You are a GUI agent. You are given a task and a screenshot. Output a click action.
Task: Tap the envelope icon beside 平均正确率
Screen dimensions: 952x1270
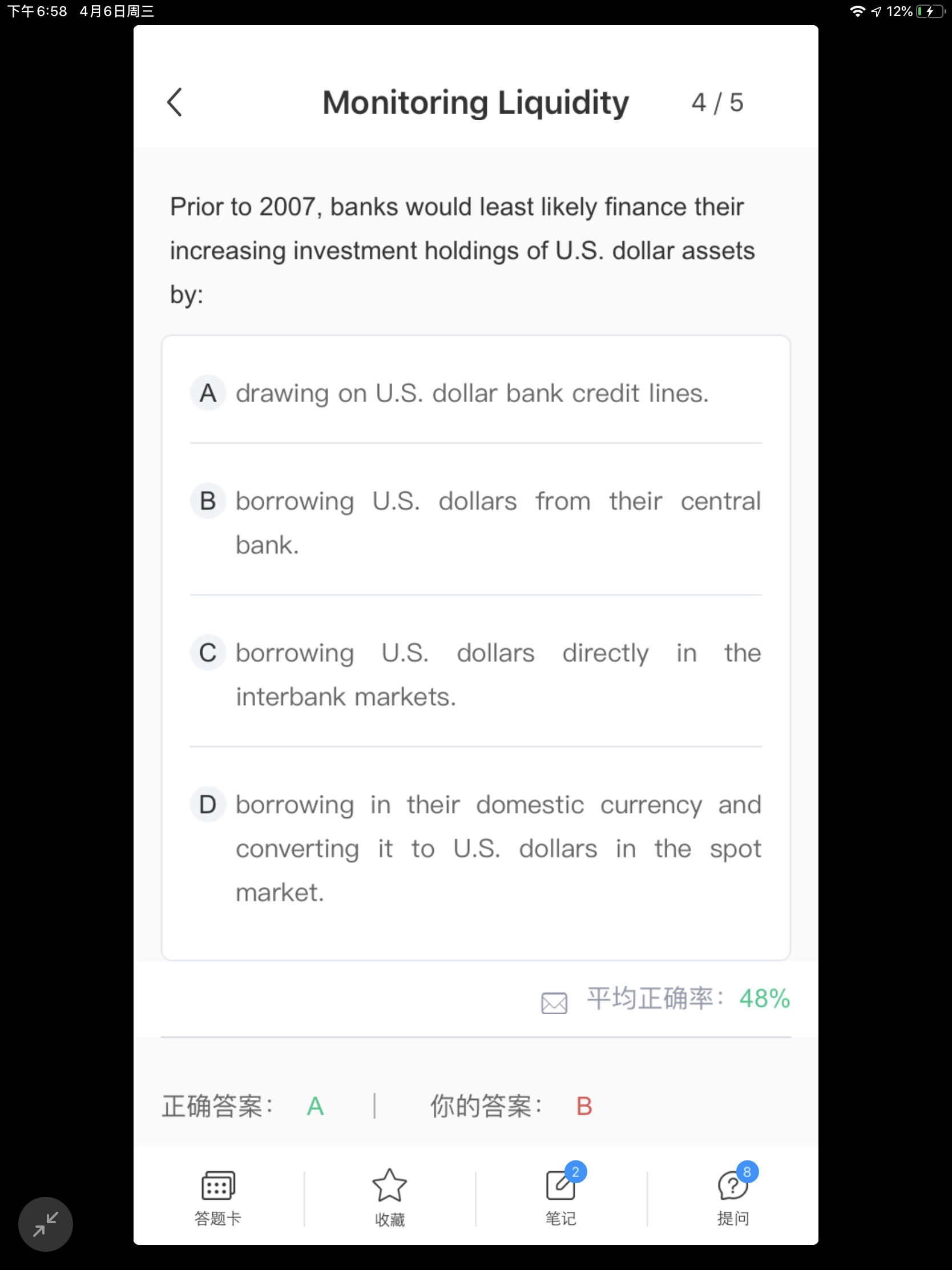click(x=554, y=1003)
